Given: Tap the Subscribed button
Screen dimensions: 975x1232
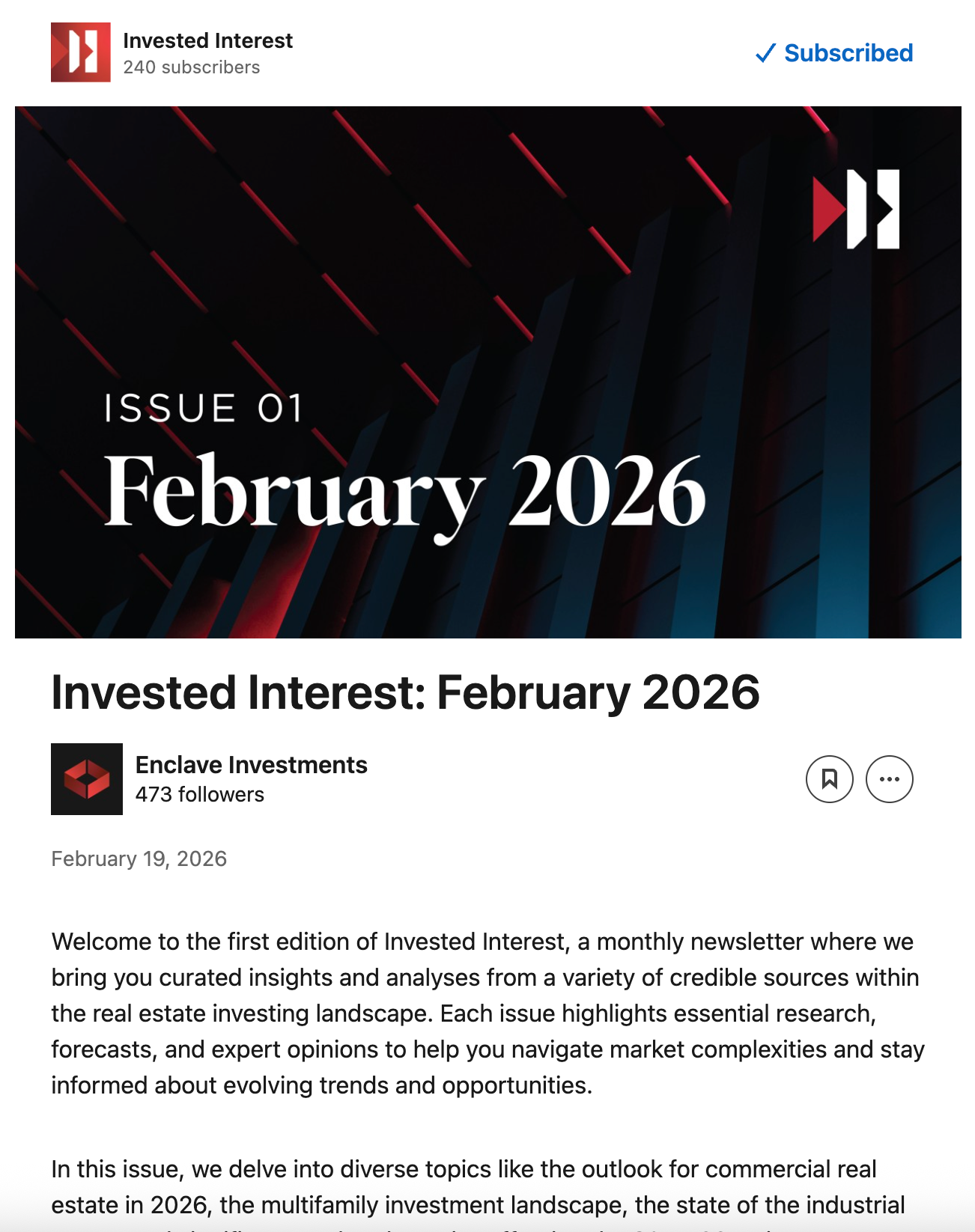Looking at the screenshot, I should pos(834,53).
